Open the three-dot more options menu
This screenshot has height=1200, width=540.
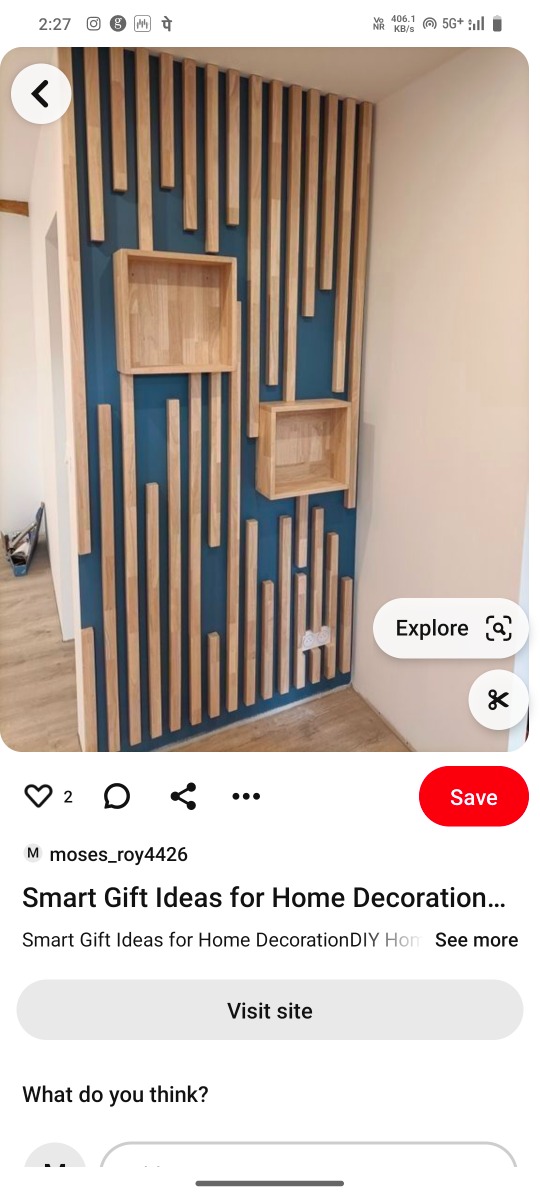tap(246, 796)
